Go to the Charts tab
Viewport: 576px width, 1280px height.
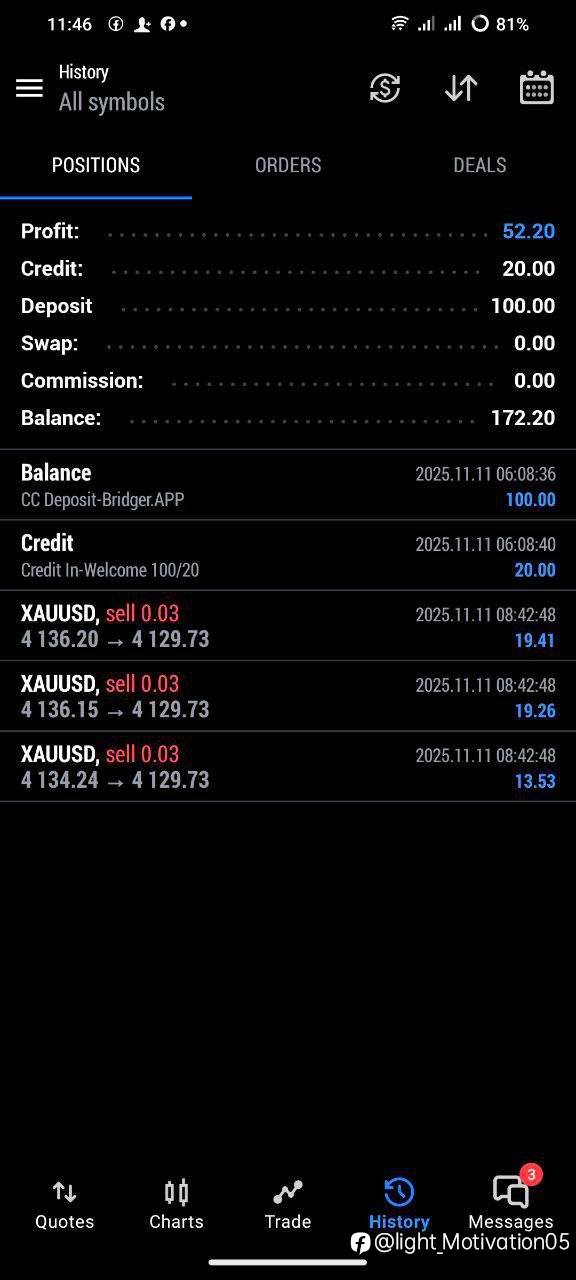[x=176, y=1204]
